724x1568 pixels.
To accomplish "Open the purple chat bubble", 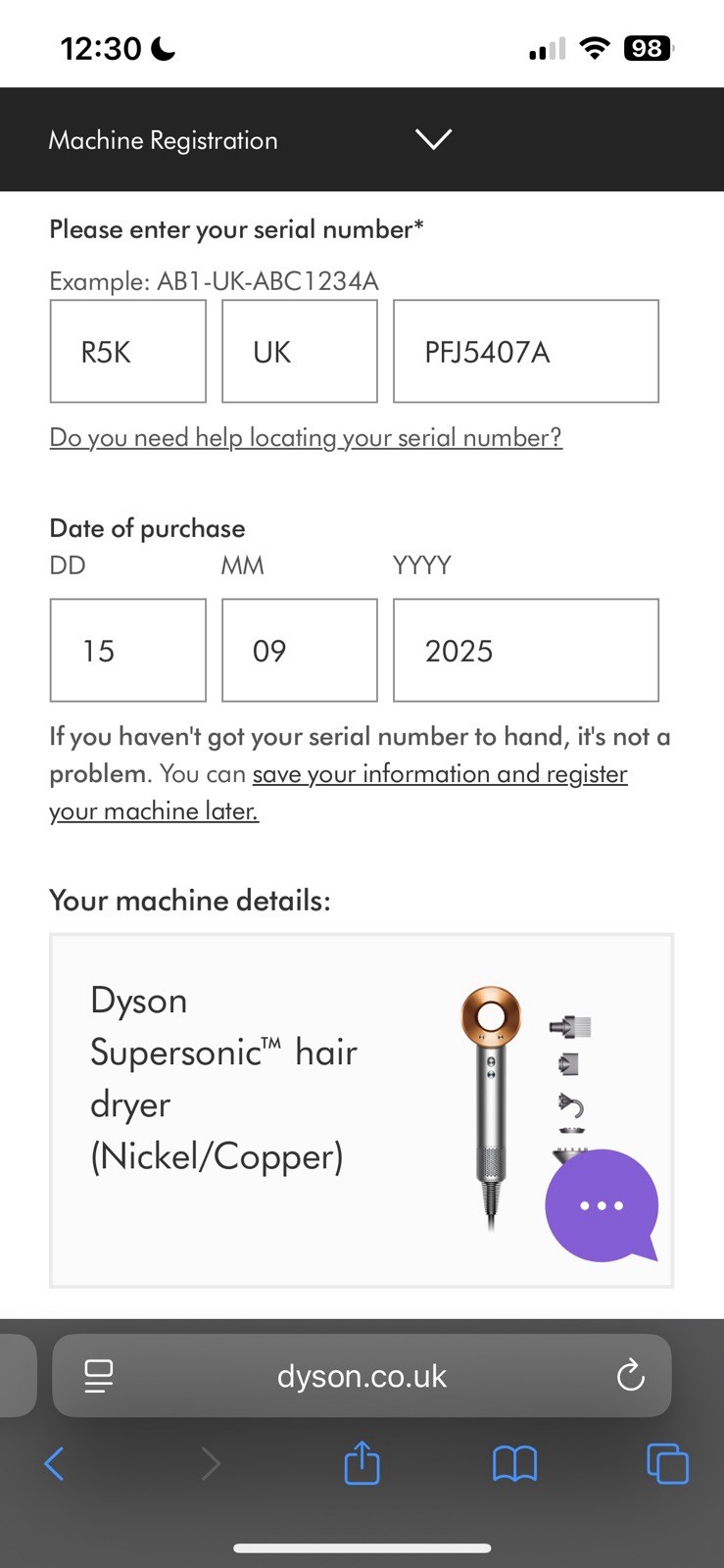I will (601, 1204).
